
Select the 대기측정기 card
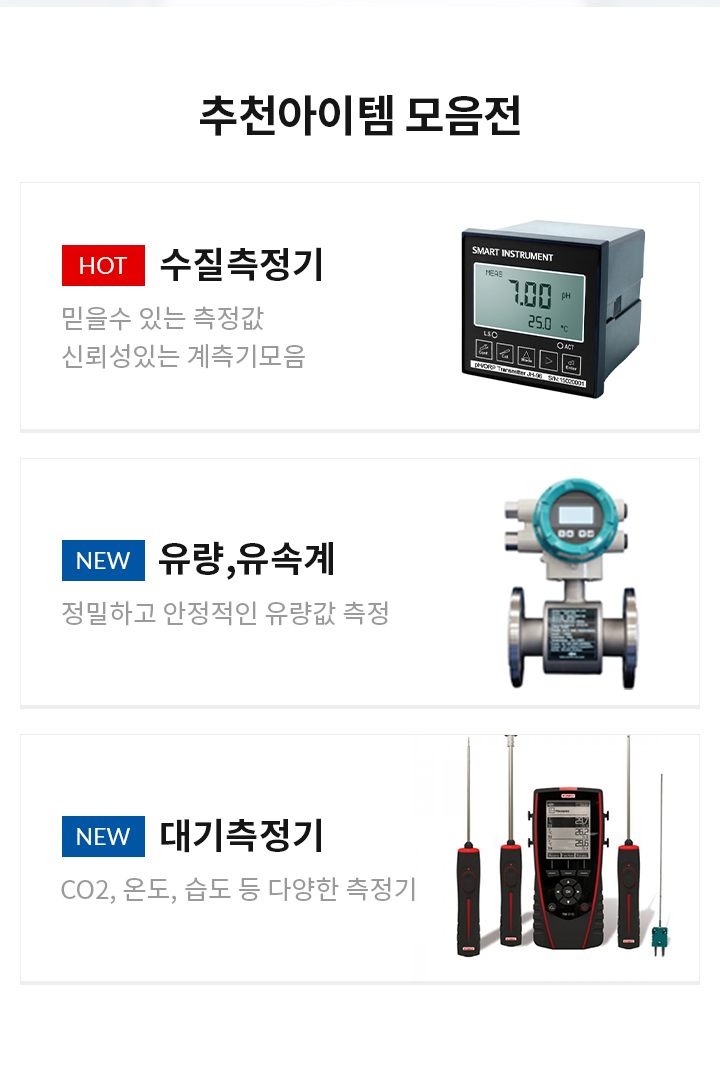[359, 859]
